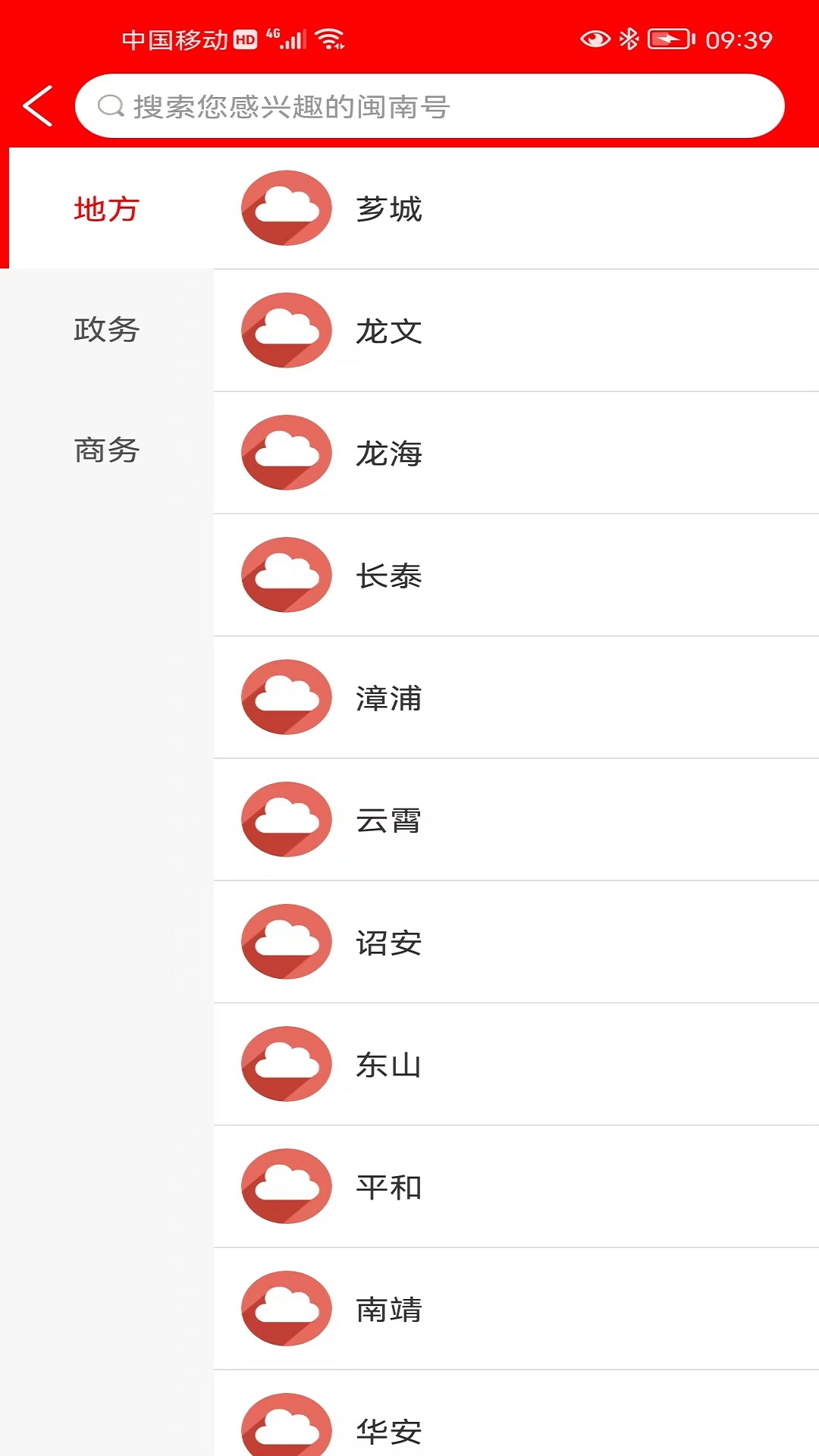819x1456 pixels.
Task: Open the 长泰 channel
Action: pyautogui.click(x=516, y=576)
